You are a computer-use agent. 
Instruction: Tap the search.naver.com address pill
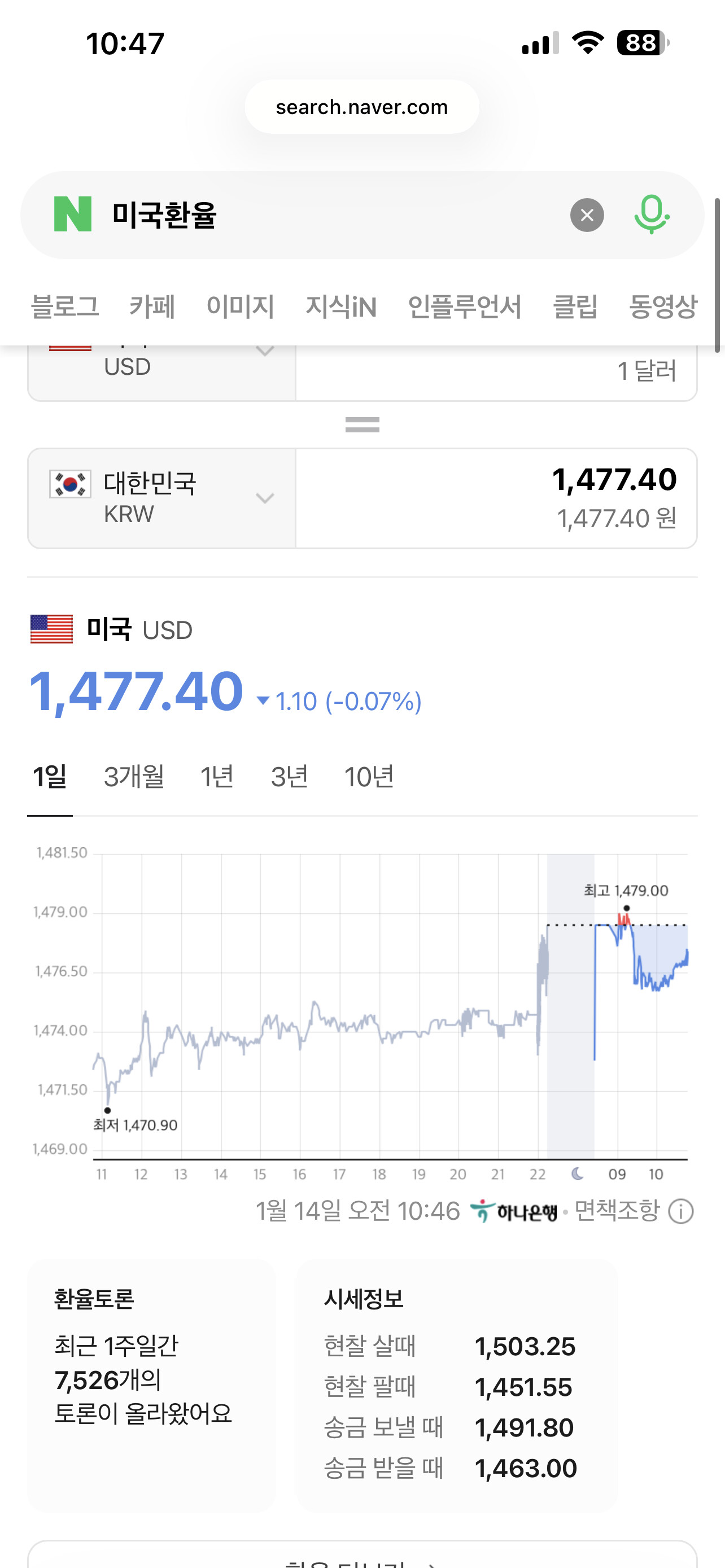point(361,107)
